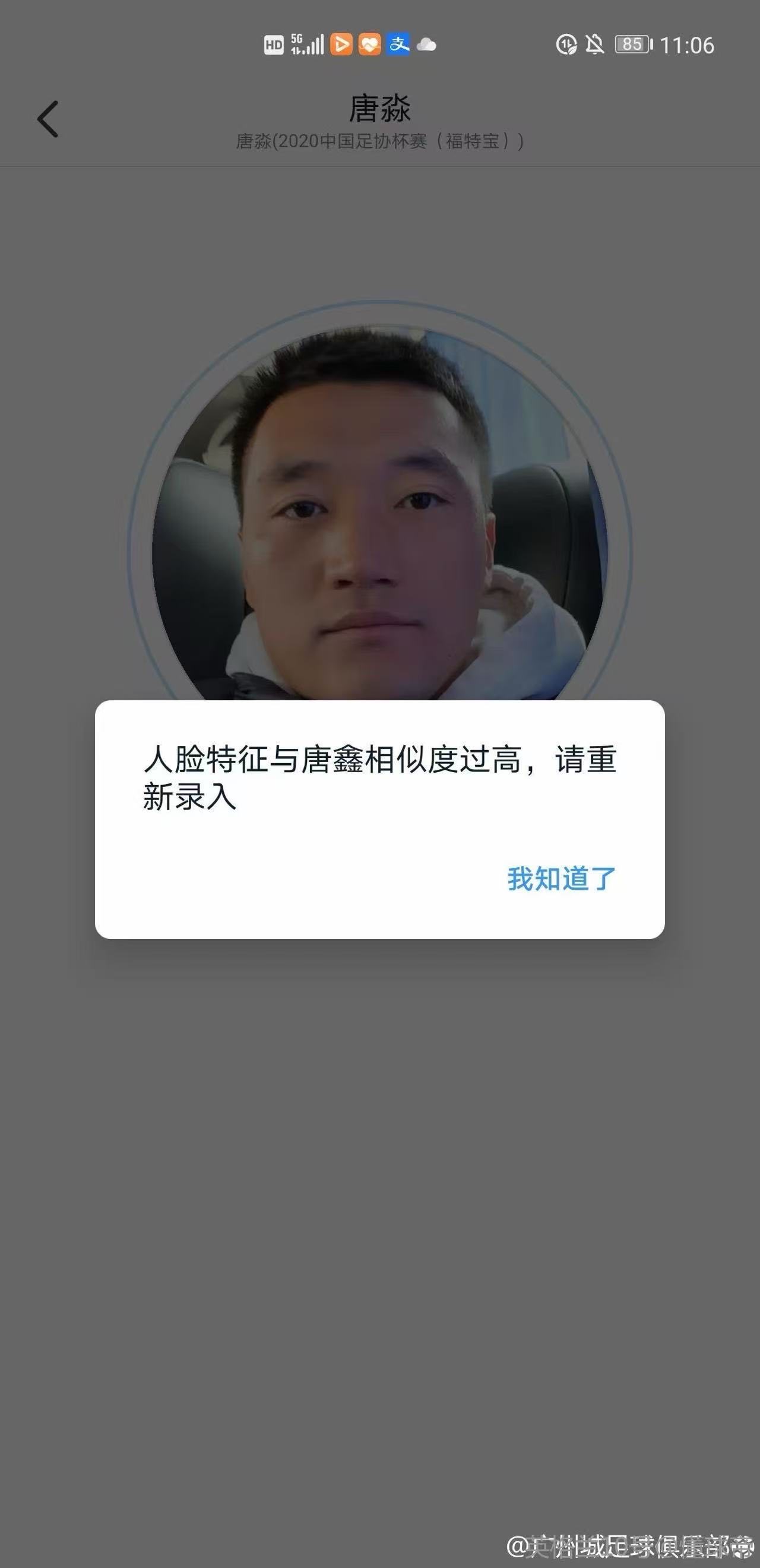The height and width of the screenshot is (1568, 760).
Task: Go back using the top-left arrow
Action: tap(48, 119)
